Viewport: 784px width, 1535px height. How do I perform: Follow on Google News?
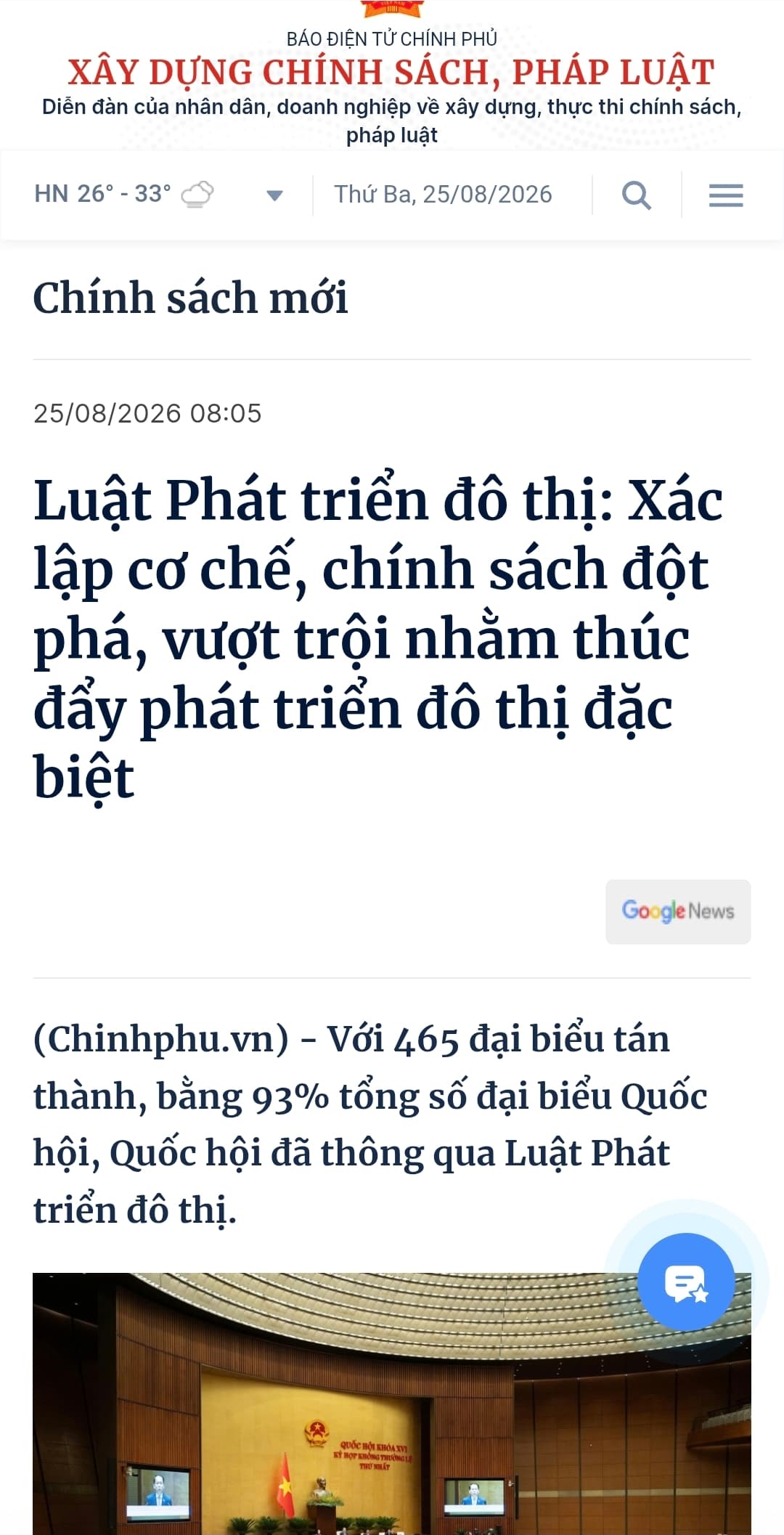pyautogui.click(x=678, y=911)
